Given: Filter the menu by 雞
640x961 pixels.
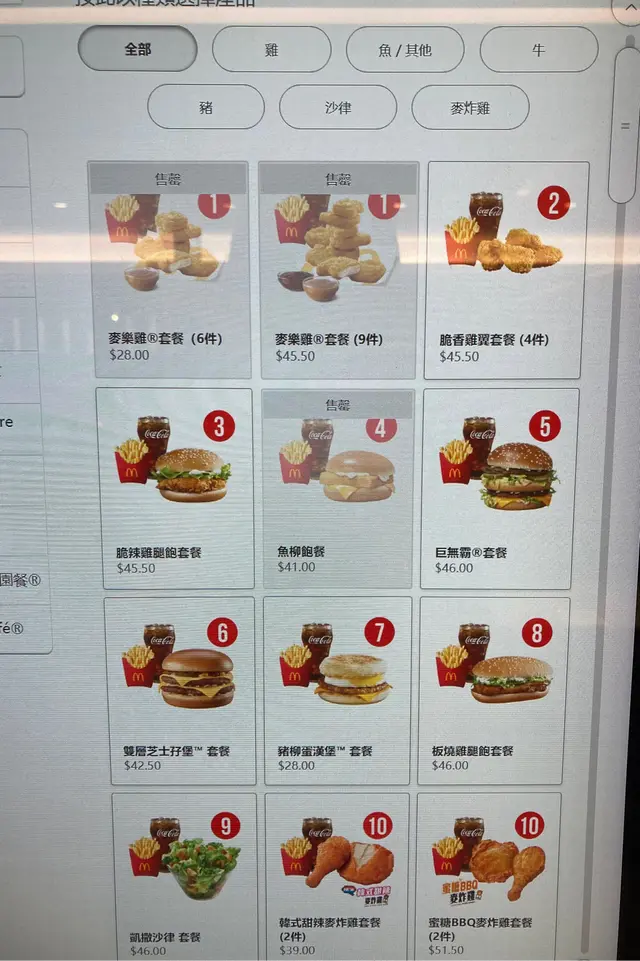Looking at the screenshot, I should [x=271, y=49].
